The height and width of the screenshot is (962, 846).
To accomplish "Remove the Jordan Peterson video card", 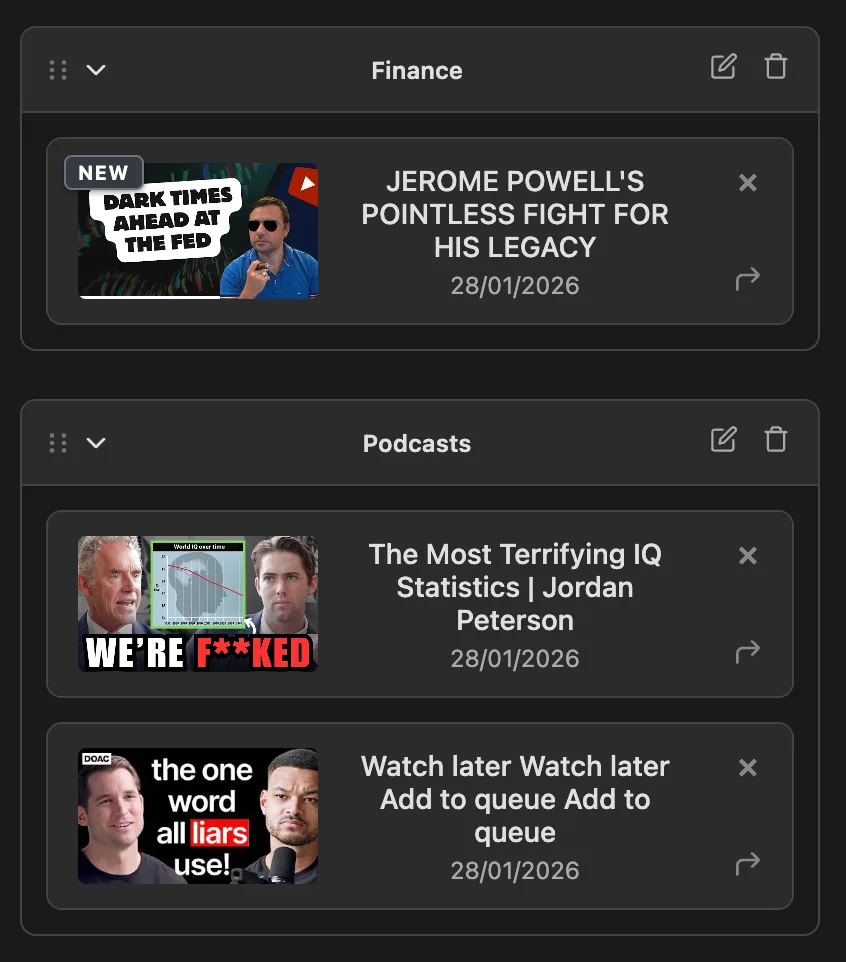I will tap(747, 555).
